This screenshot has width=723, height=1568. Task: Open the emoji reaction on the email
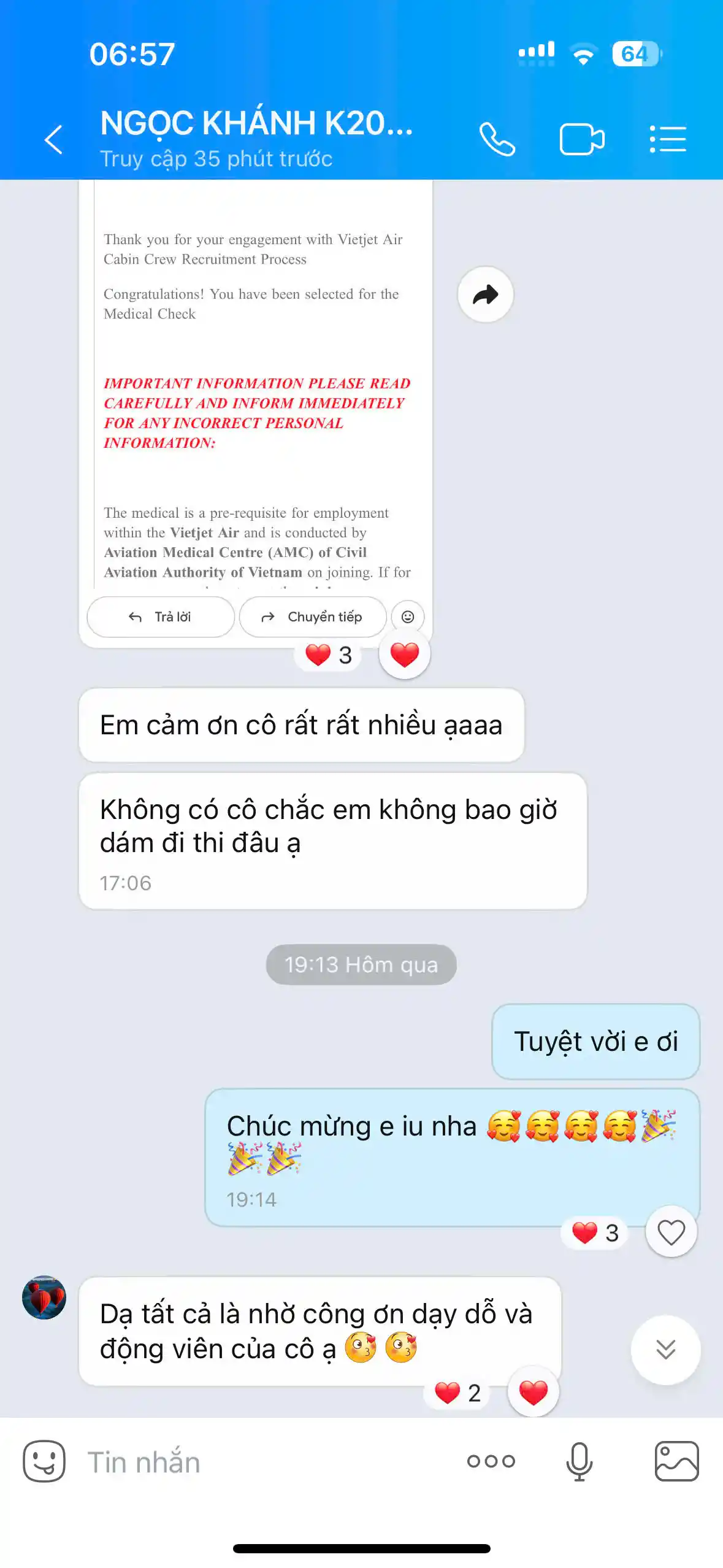coord(408,617)
